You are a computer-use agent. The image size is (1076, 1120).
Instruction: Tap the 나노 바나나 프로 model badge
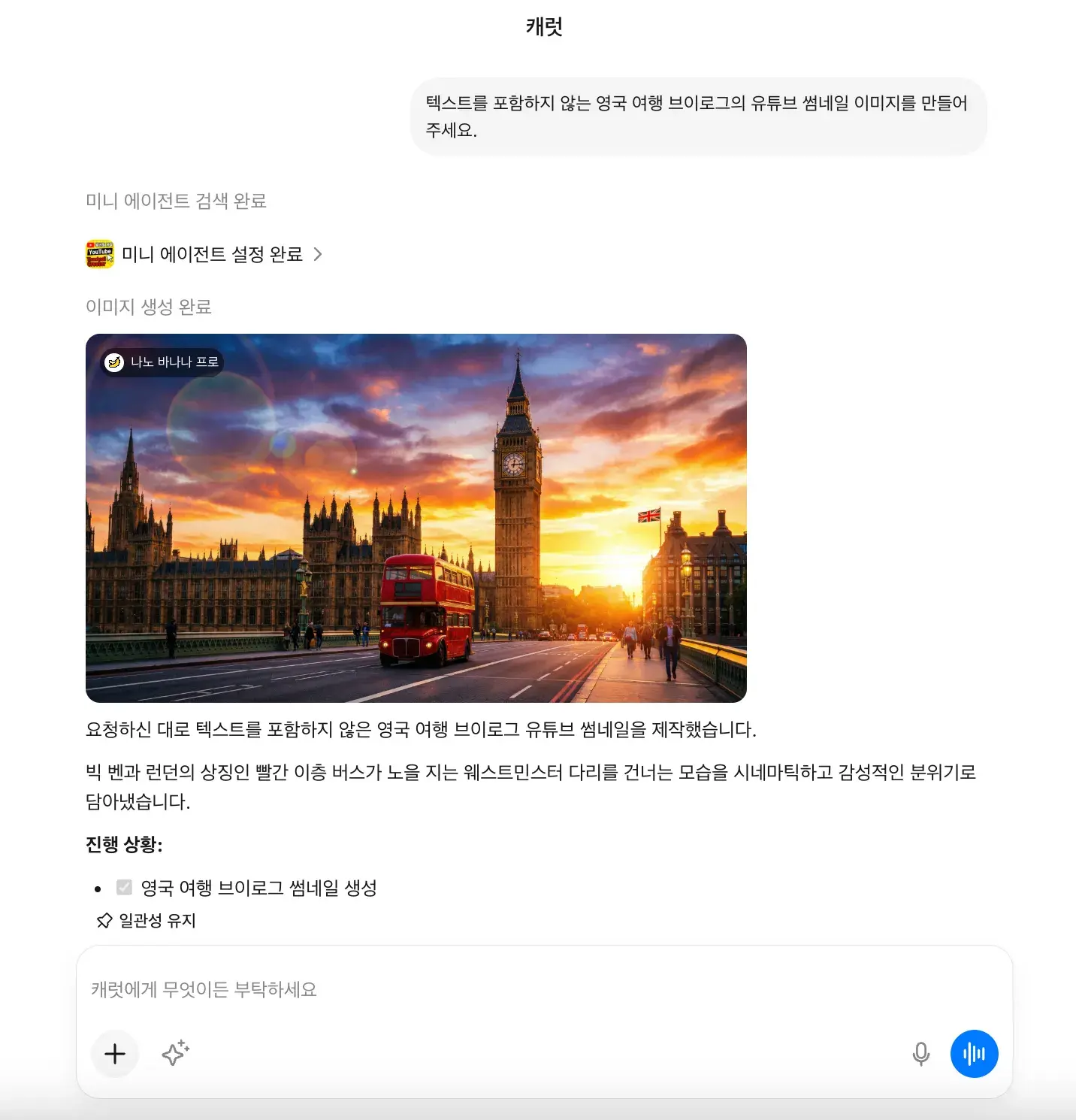click(x=163, y=362)
